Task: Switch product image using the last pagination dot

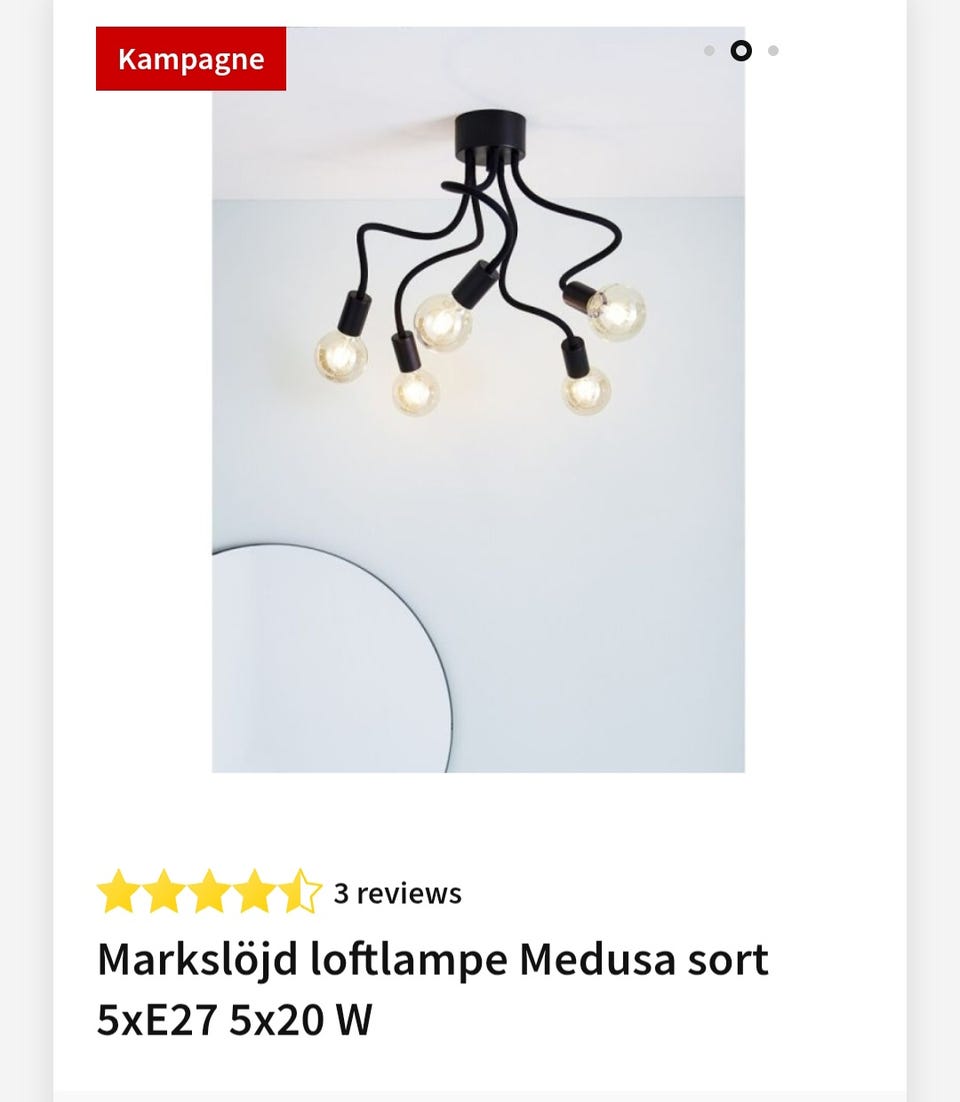Action: click(772, 49)
